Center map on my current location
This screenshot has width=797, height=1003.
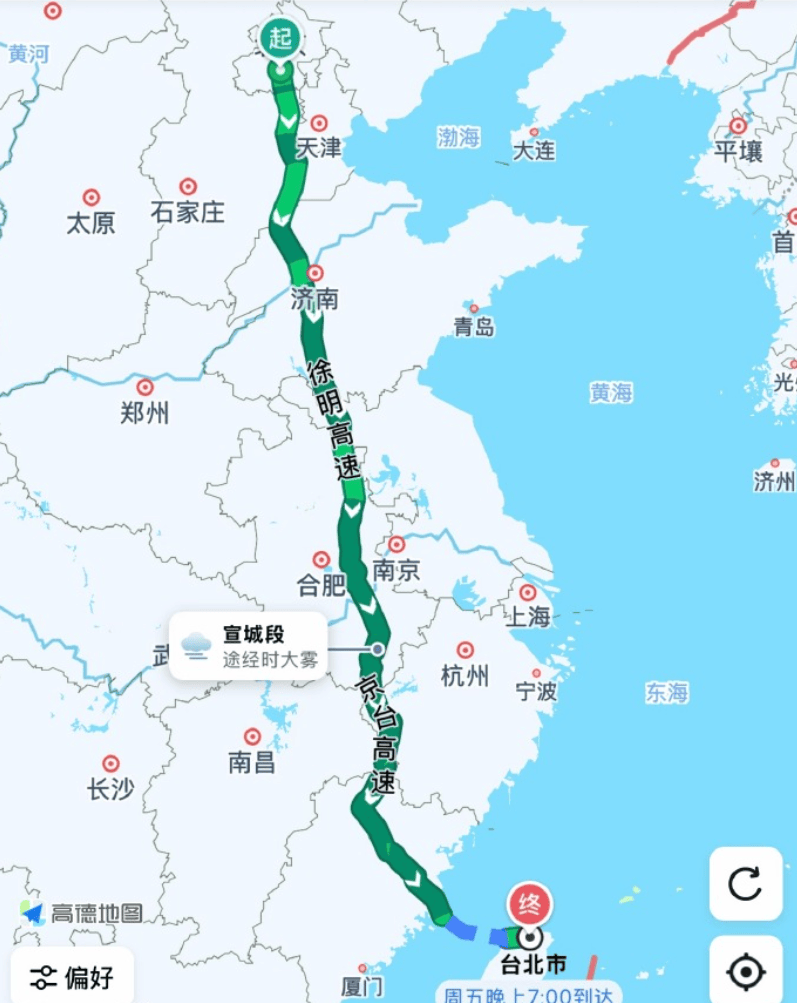point(745,971)
